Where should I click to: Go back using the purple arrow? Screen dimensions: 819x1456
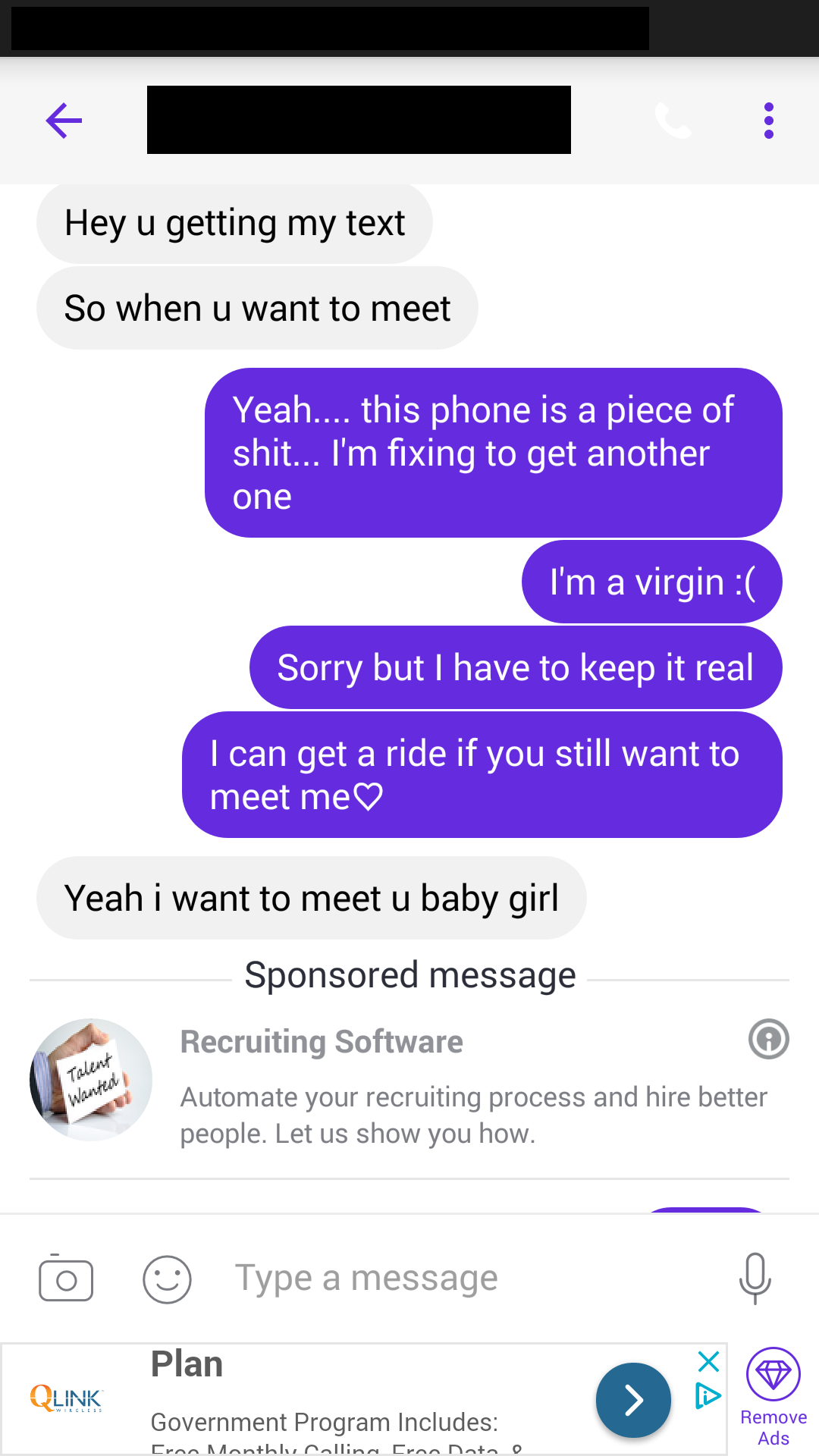[64, 121]
